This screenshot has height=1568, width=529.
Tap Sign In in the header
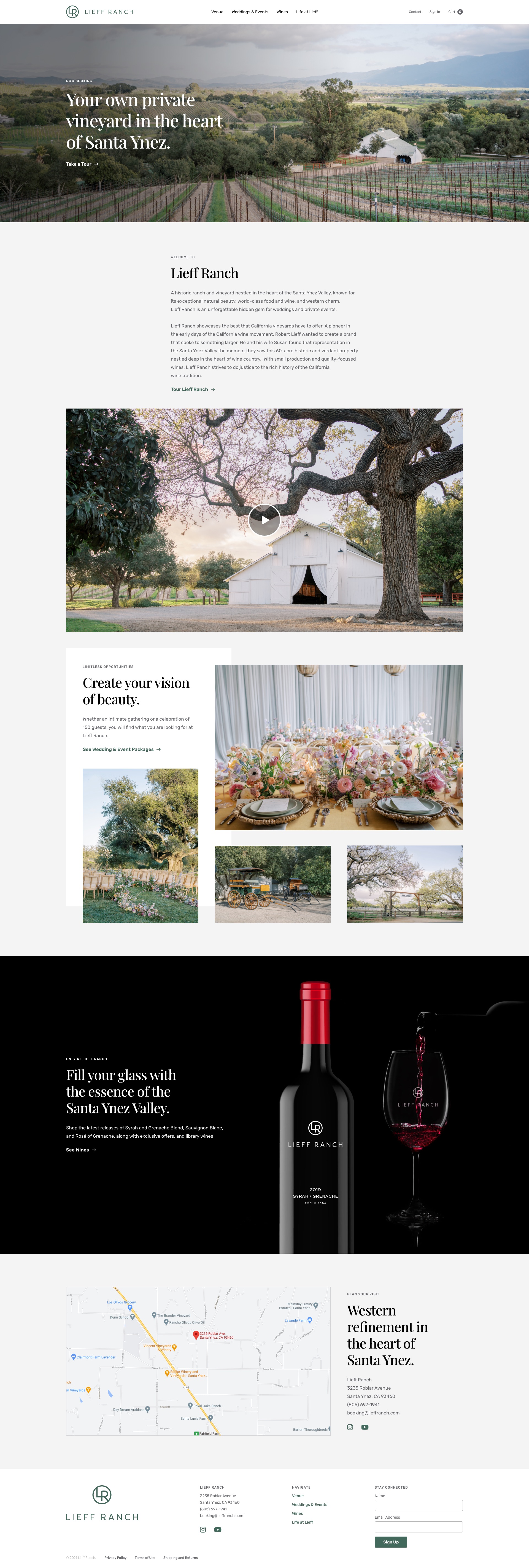[434, 12]
